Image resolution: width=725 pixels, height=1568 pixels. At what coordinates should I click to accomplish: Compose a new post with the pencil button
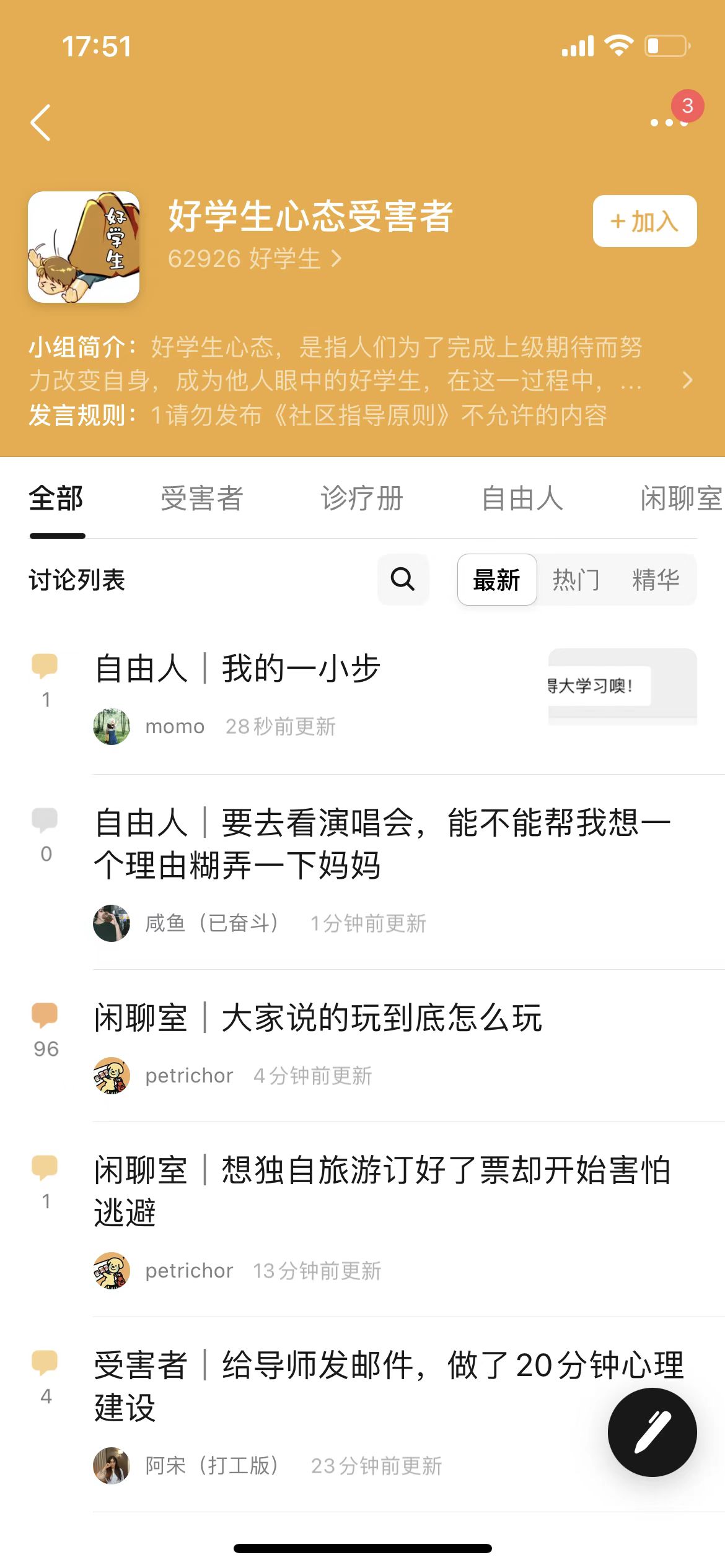point(652,1432)
